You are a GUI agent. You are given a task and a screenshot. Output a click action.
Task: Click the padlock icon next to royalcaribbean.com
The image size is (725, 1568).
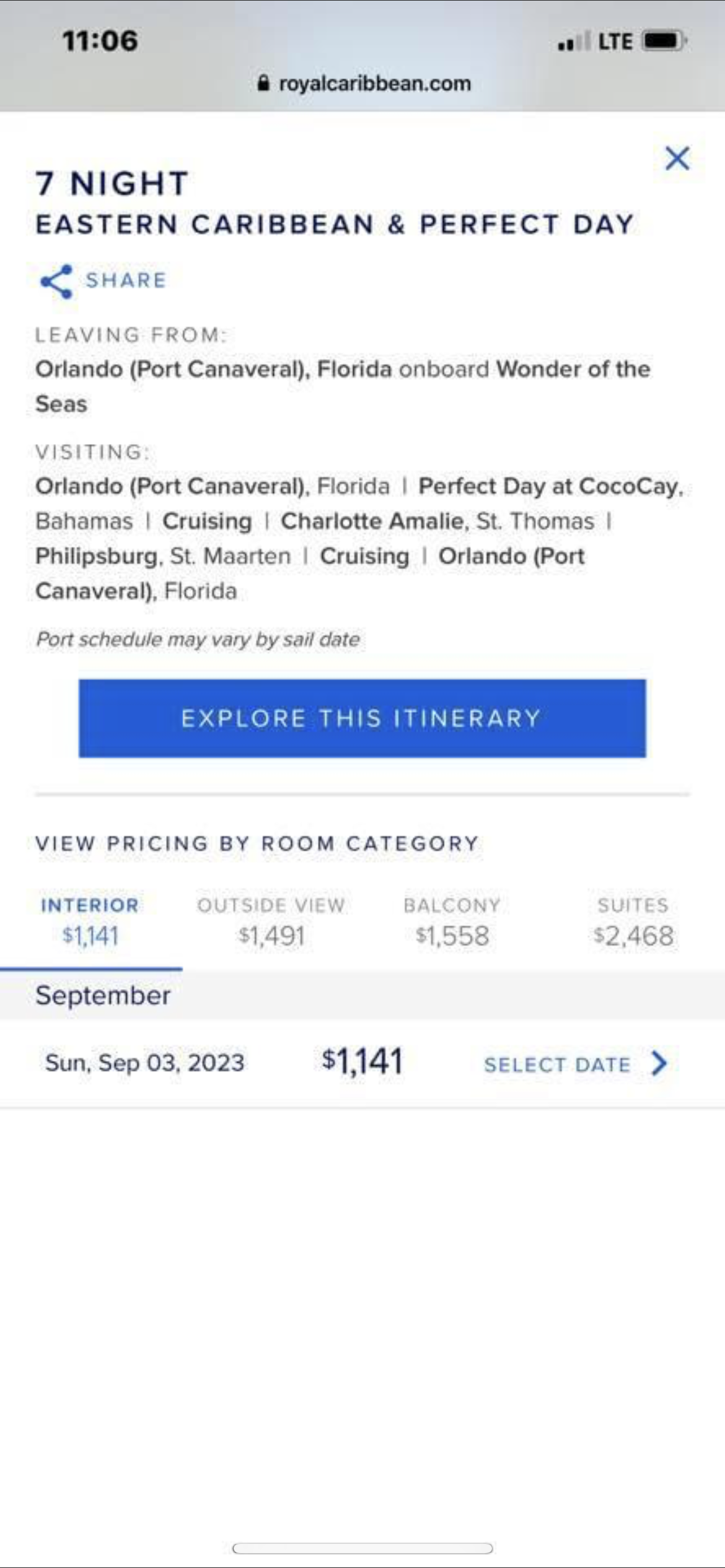click(262, 83)
